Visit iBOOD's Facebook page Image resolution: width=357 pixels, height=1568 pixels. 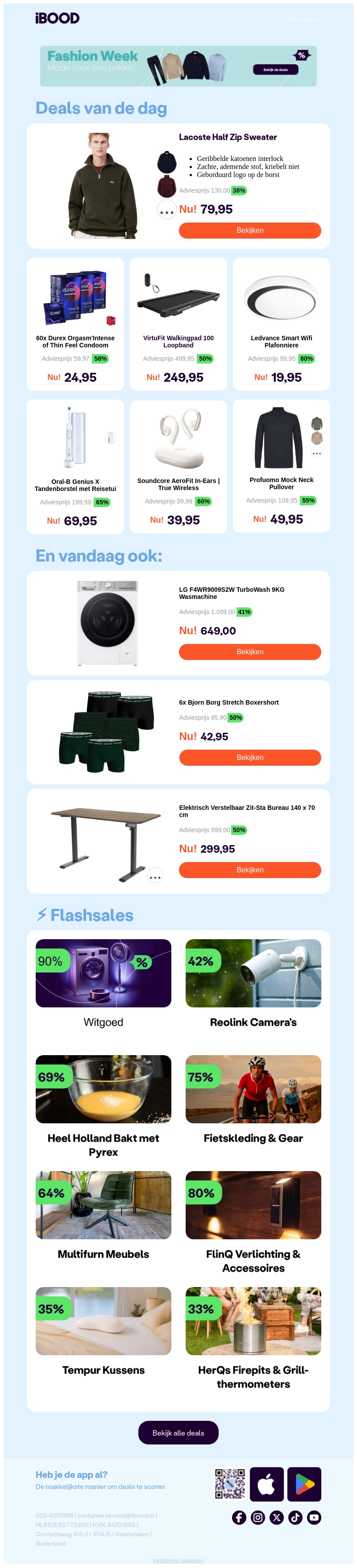click(x=239, y=1518)
